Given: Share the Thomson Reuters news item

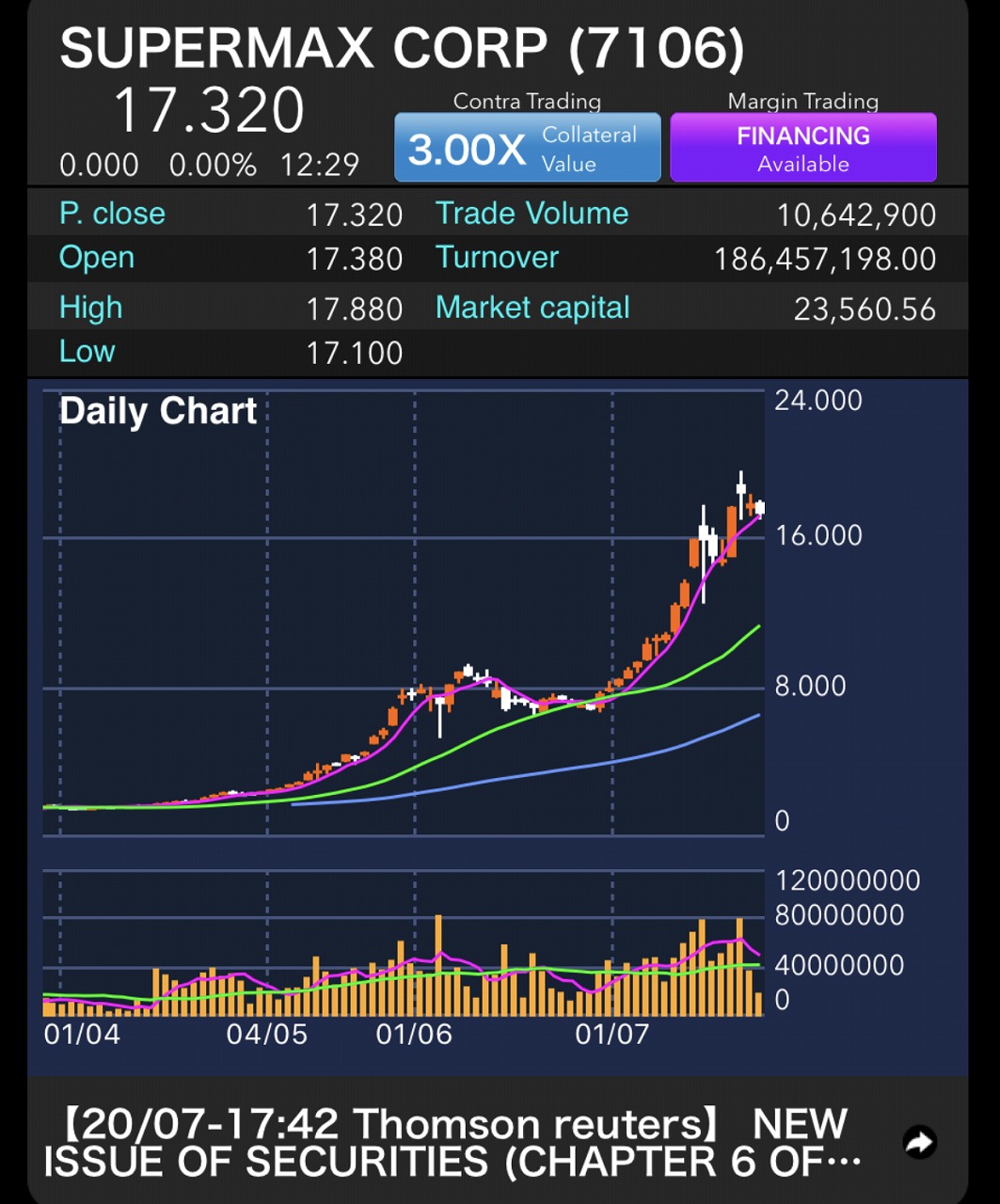Looking at the screenshot, I should pos(918,1142).
